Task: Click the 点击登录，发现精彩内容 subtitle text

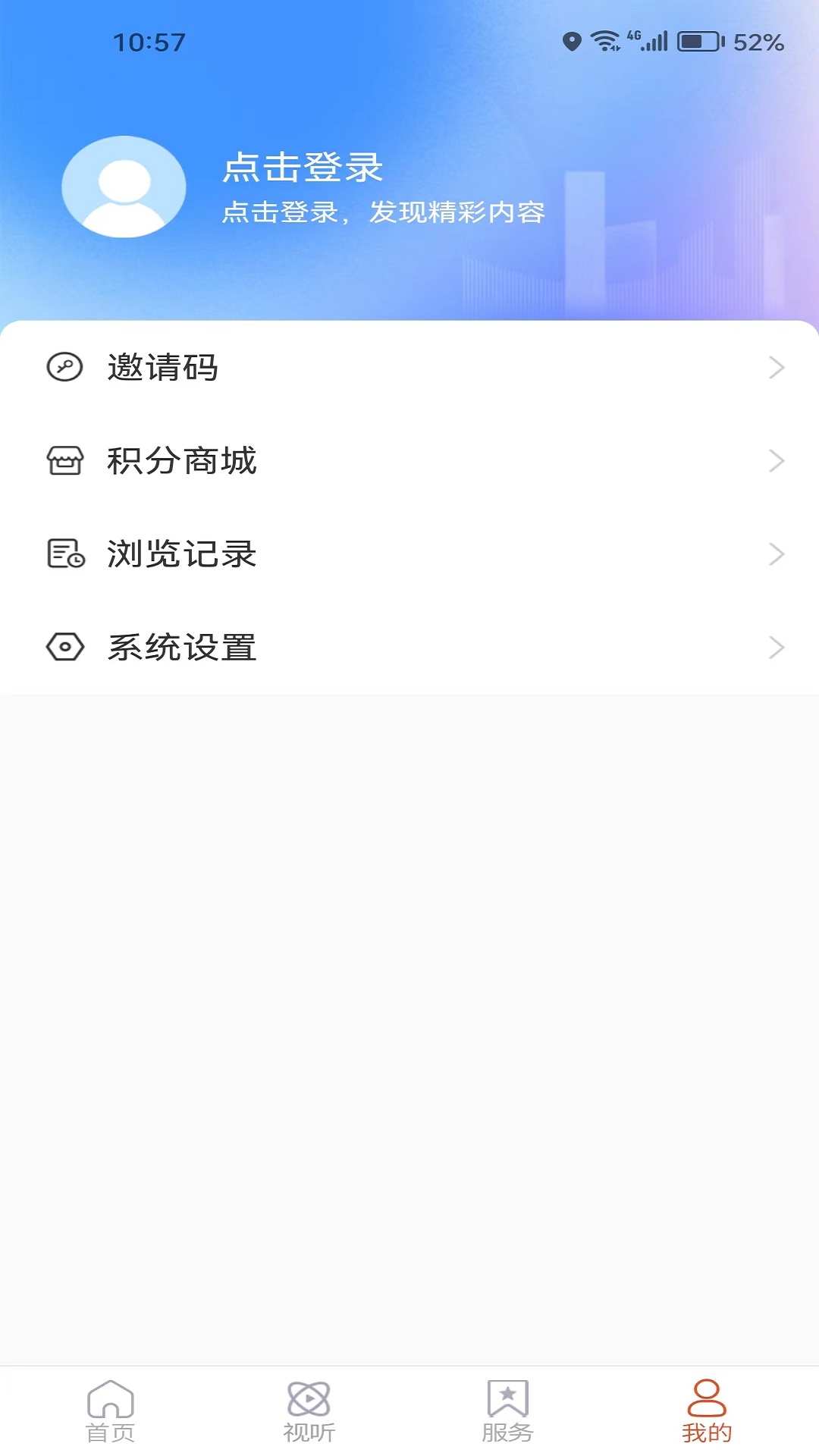Action: (383, 213)
